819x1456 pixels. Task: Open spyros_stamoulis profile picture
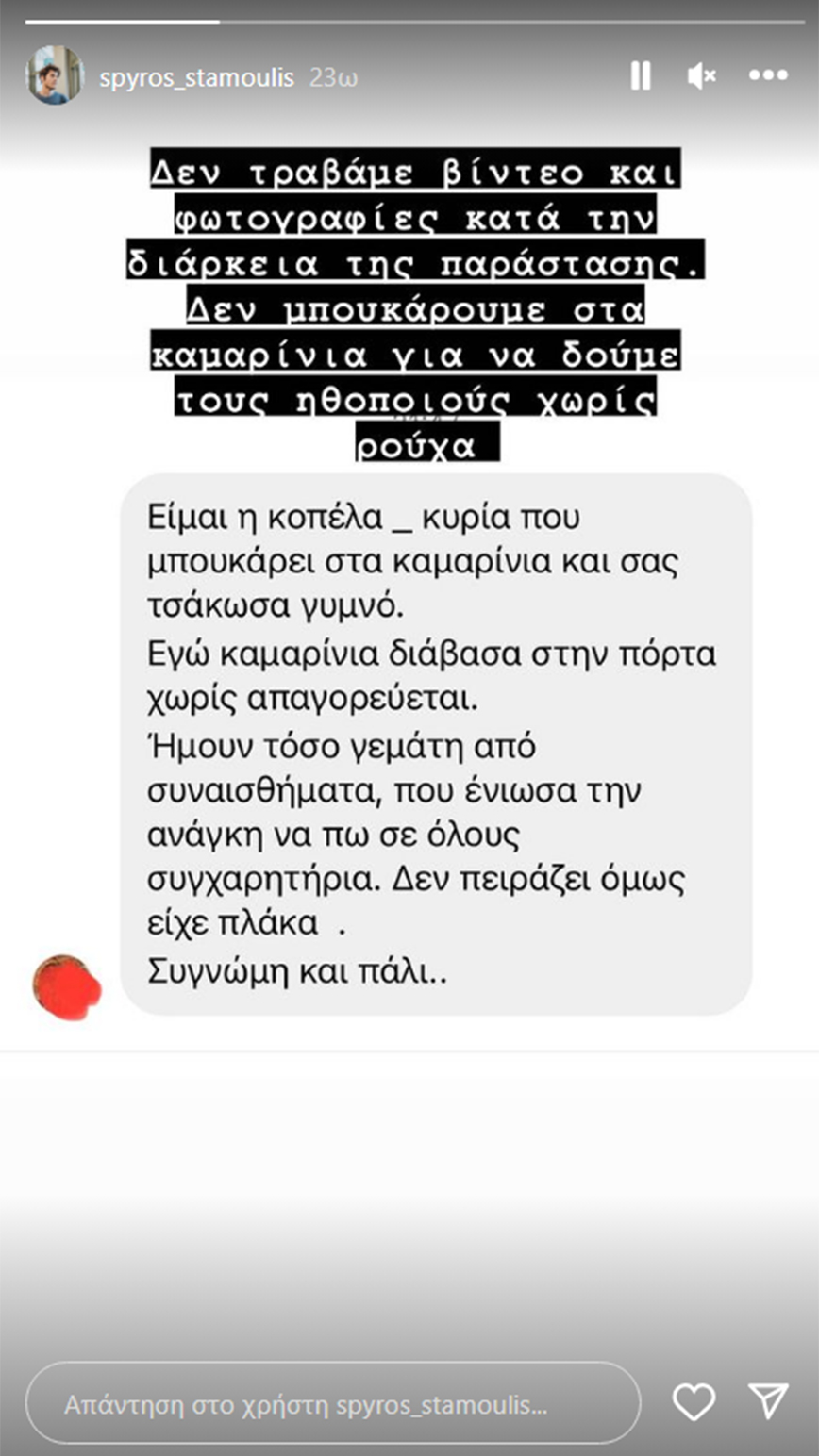point(55,75)
